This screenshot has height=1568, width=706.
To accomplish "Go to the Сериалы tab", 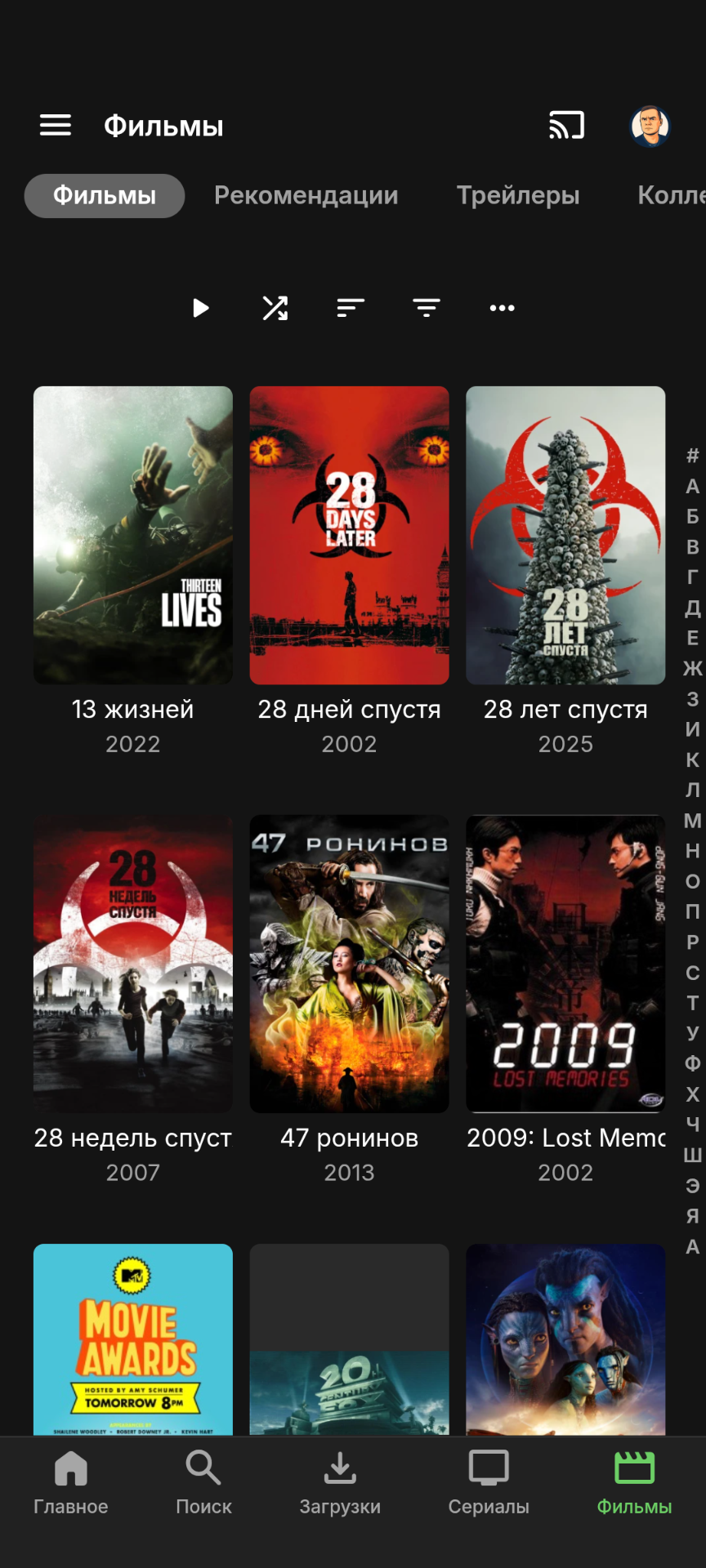I will pos(489,1481).
